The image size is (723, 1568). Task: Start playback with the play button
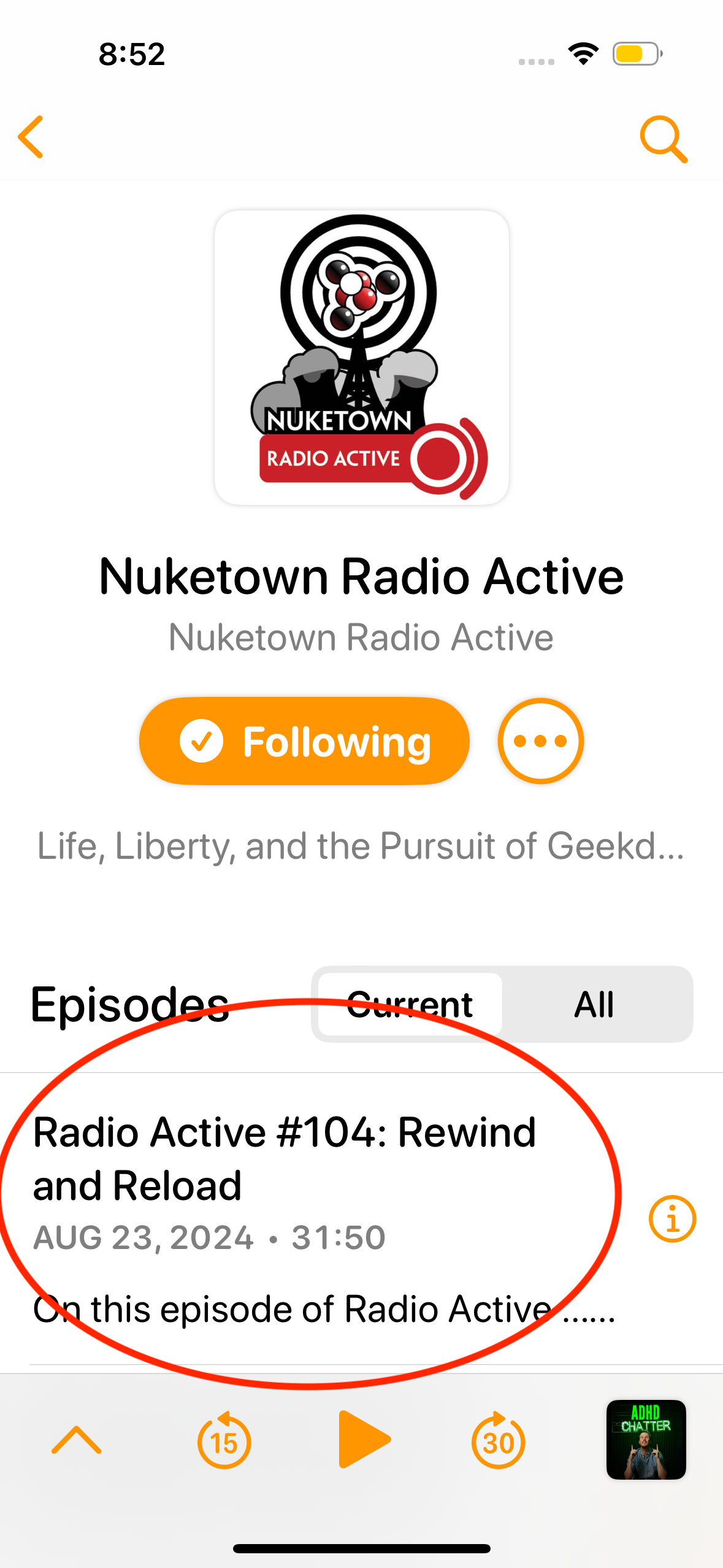click(363, 1439)
